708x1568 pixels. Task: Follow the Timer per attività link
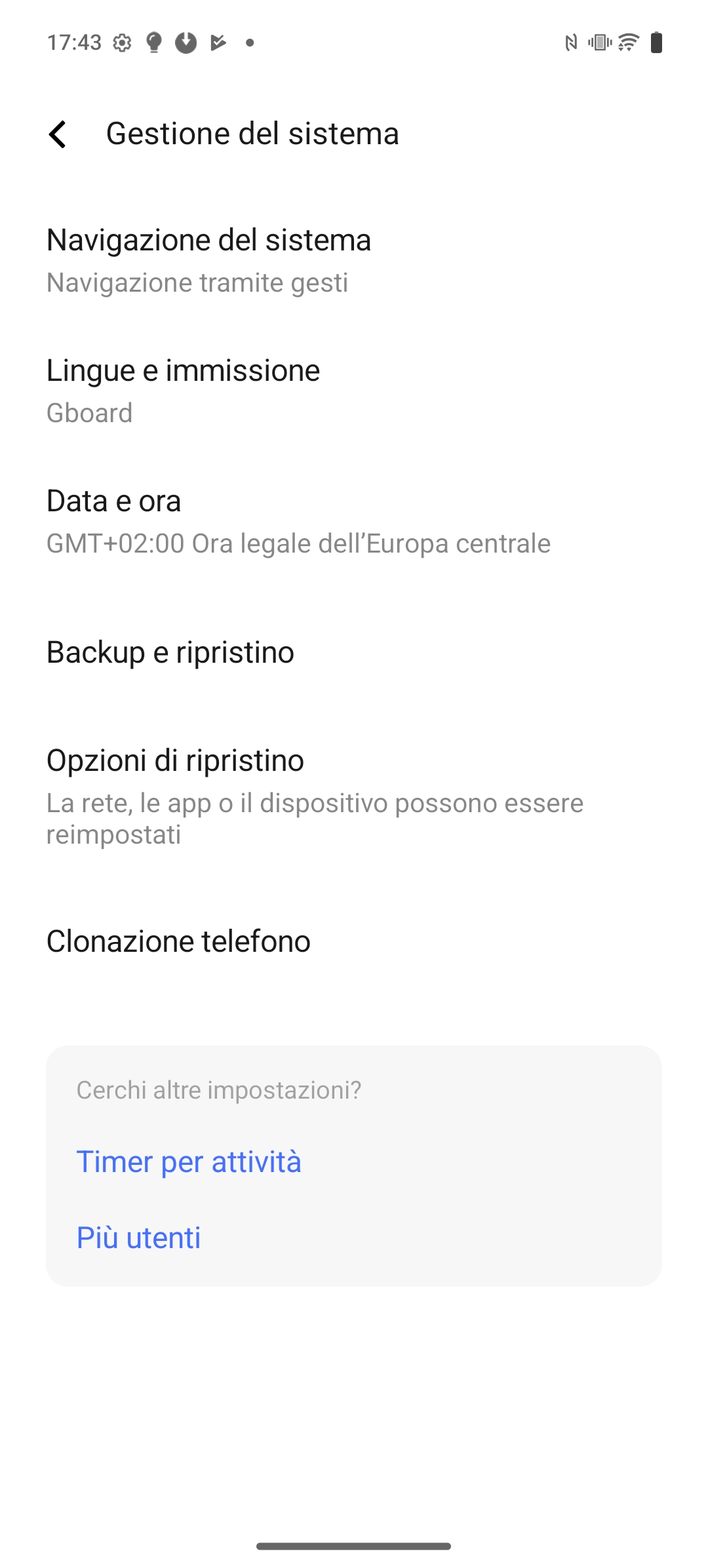pos(189,1162)
